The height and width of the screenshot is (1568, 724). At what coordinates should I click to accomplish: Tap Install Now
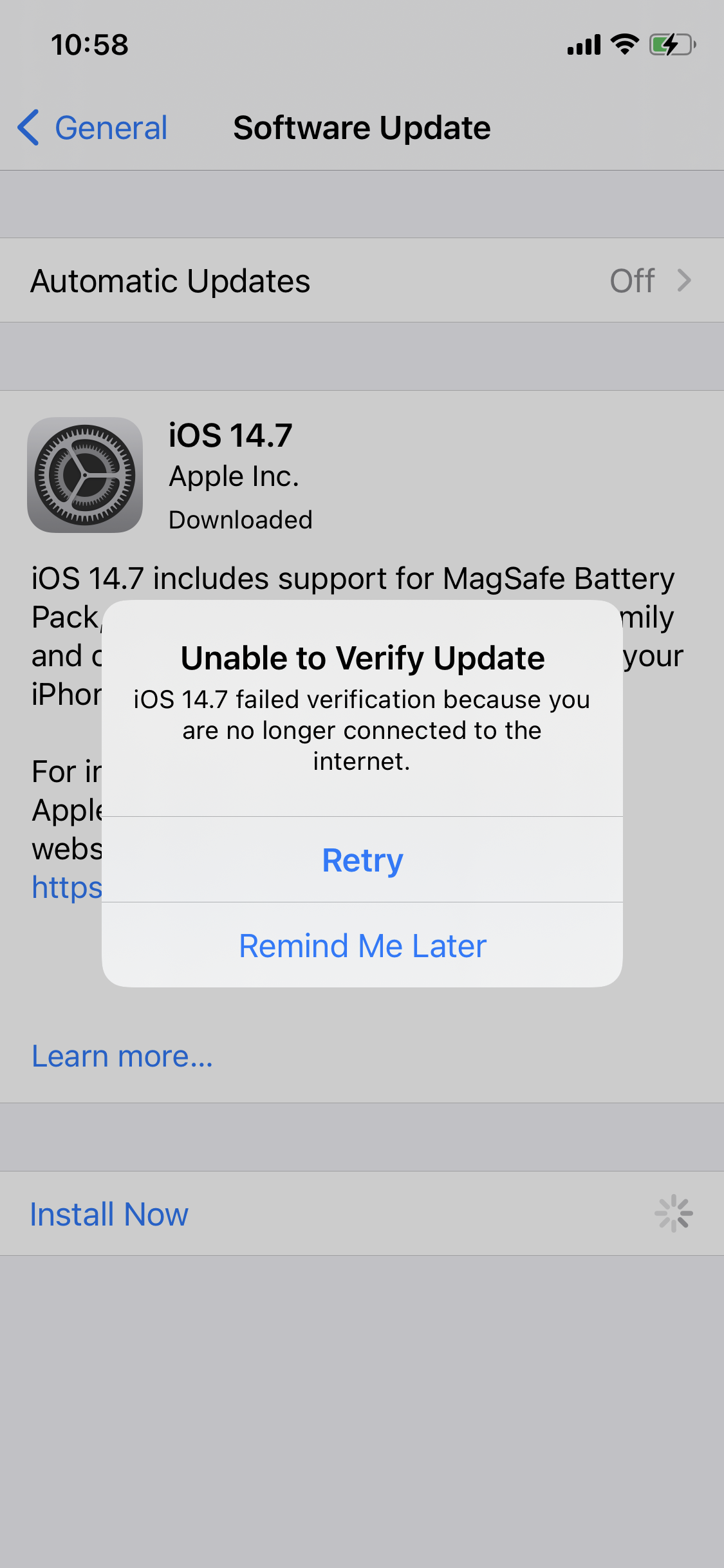click(x=109, y=1214)
